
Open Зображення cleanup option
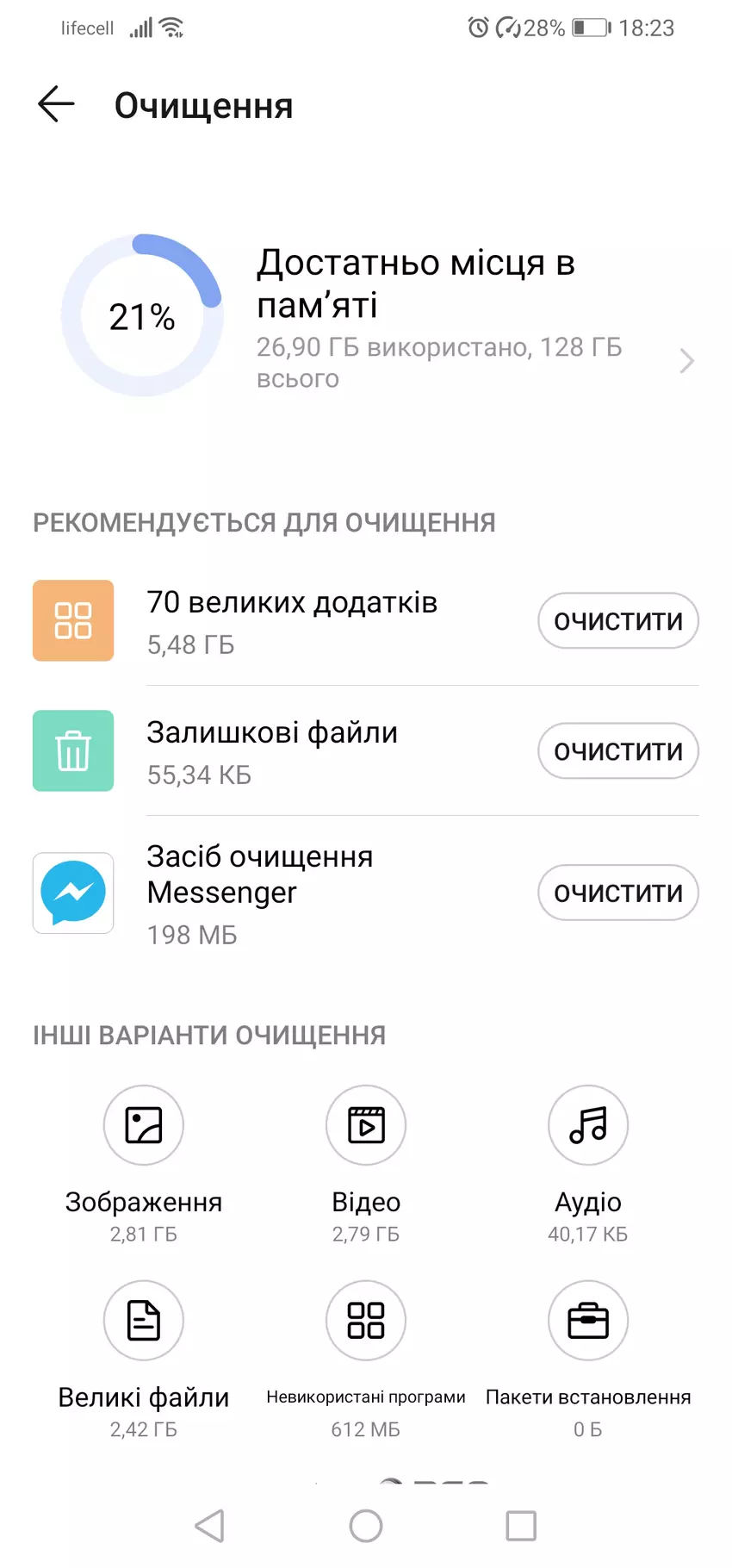point(144,1125)
